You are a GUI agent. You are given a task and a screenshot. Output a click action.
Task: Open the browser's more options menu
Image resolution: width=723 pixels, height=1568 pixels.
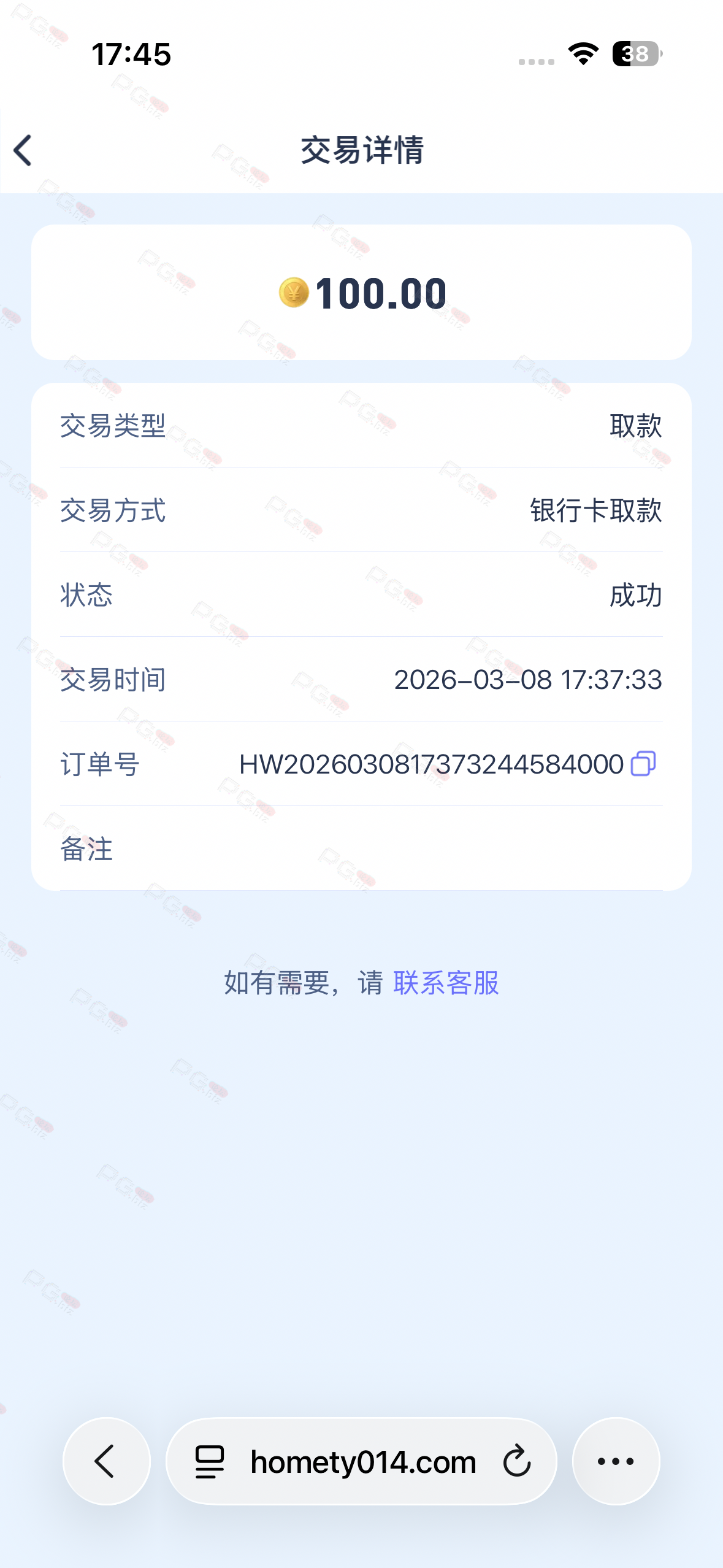616,1461
